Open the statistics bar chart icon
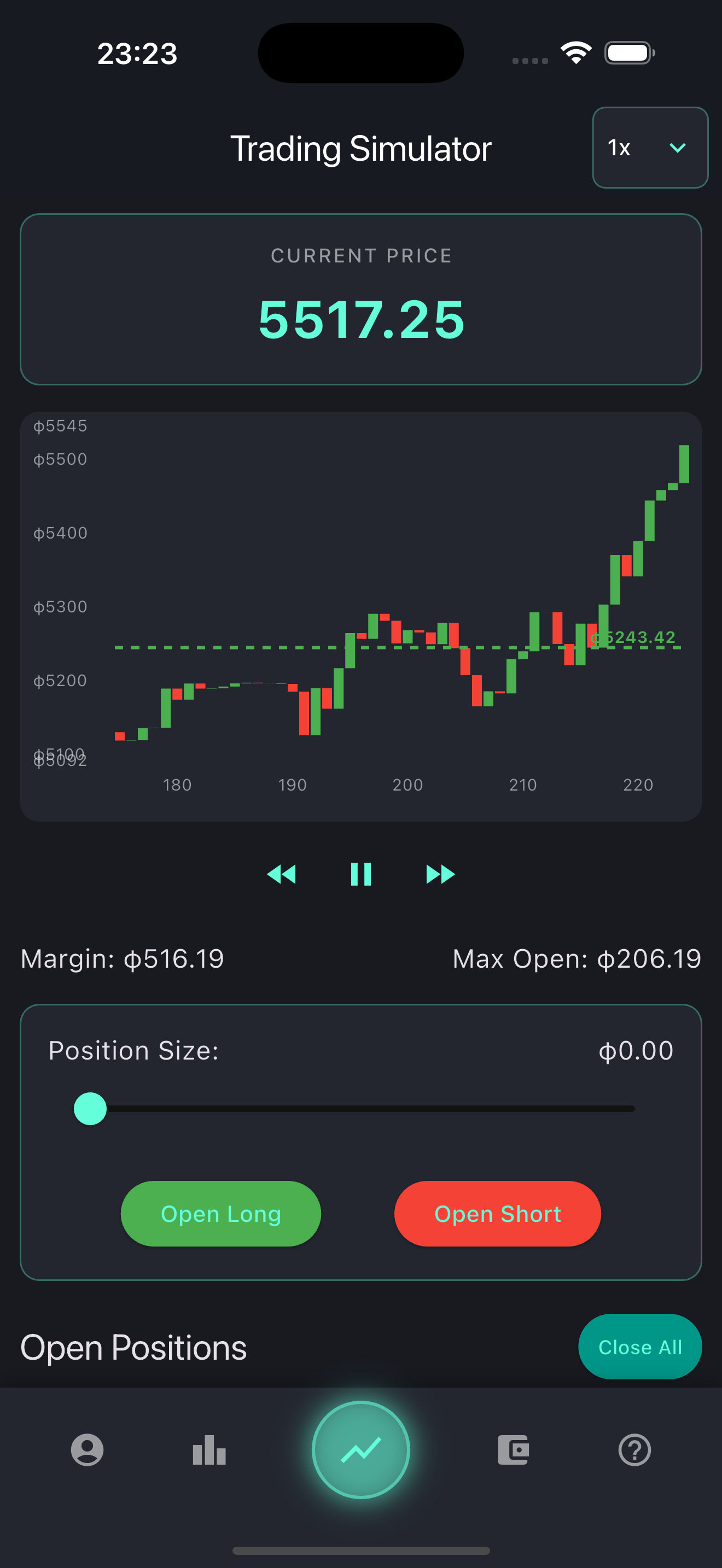Screen dimensions: 722x1568 (209, 1450)
